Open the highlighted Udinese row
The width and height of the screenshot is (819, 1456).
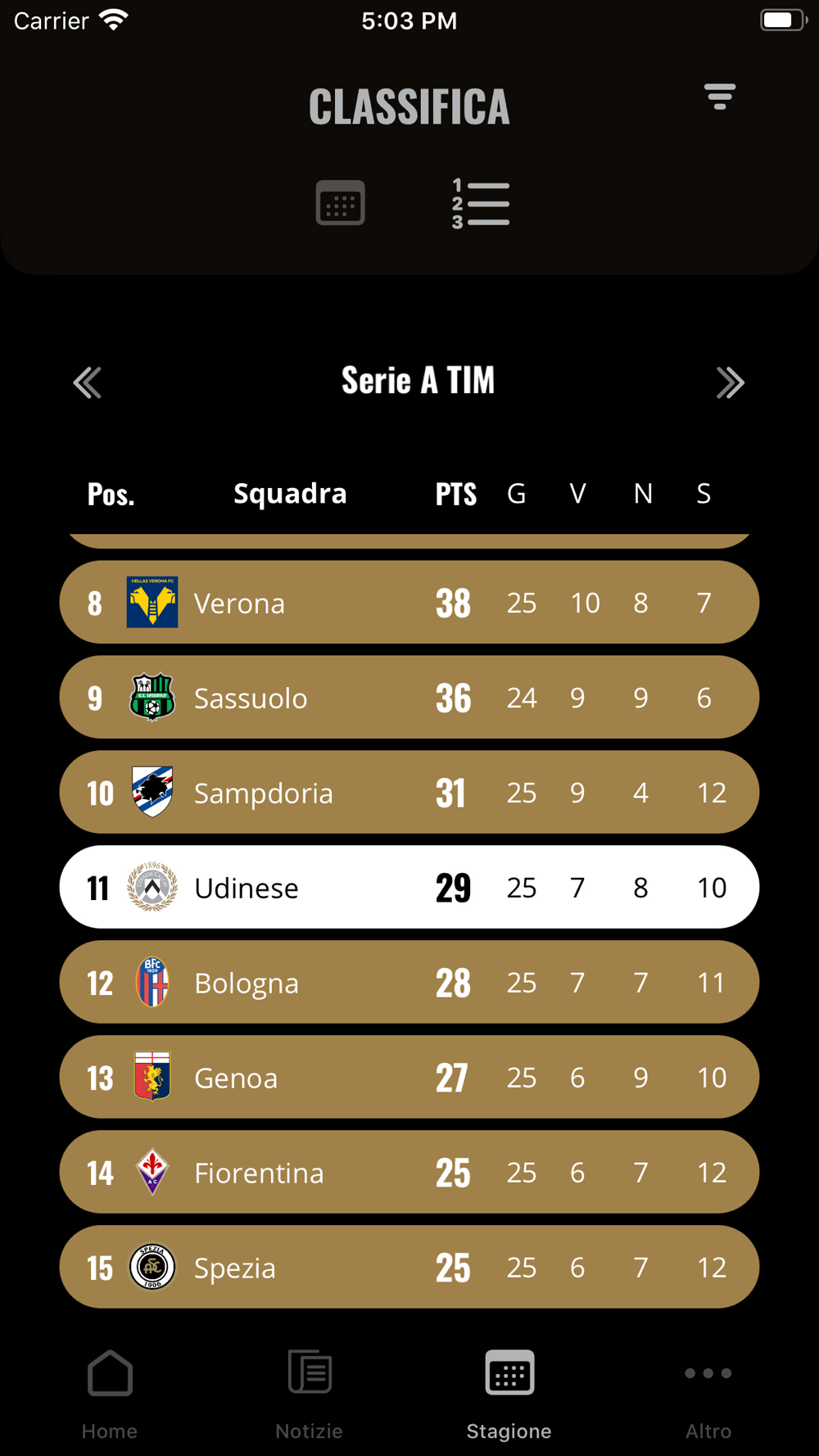409,887
